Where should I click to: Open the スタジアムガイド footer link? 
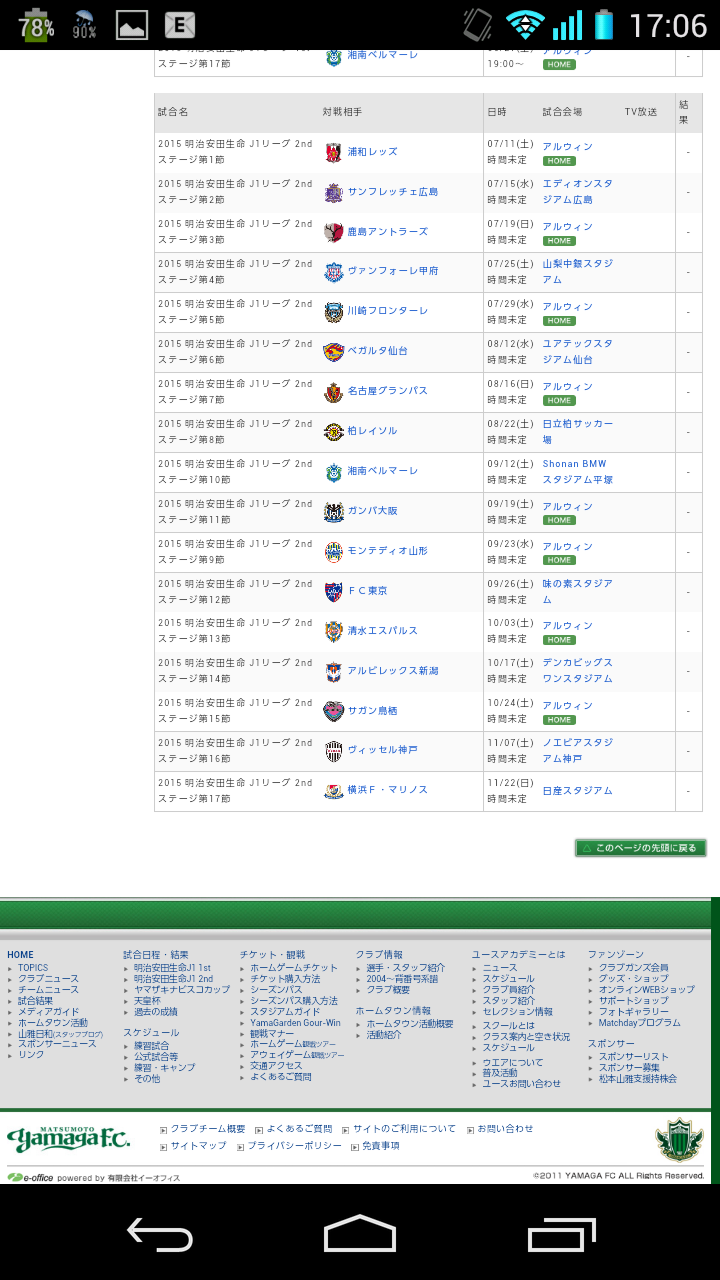coord(285,1012)
